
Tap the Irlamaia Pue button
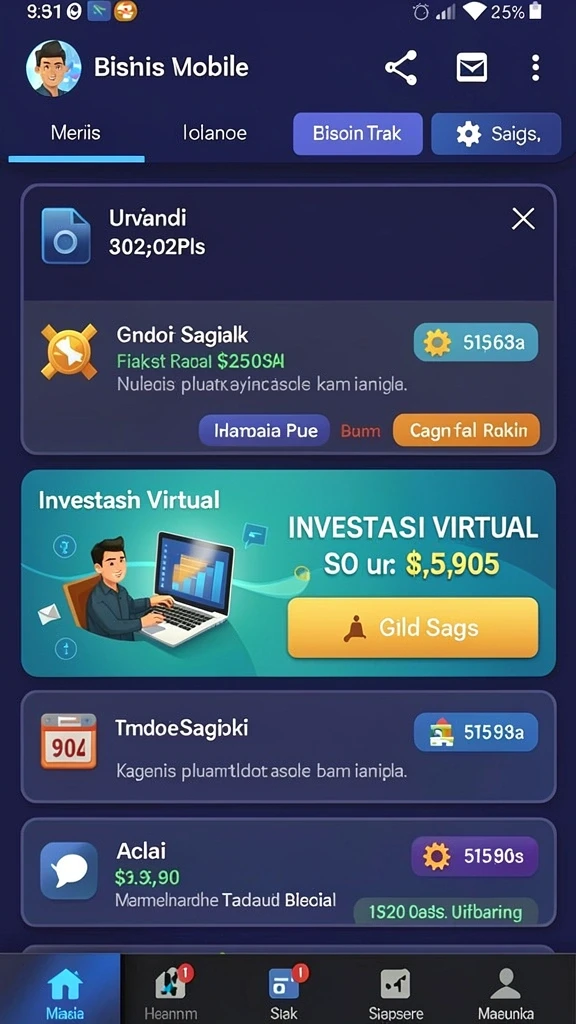264,430
